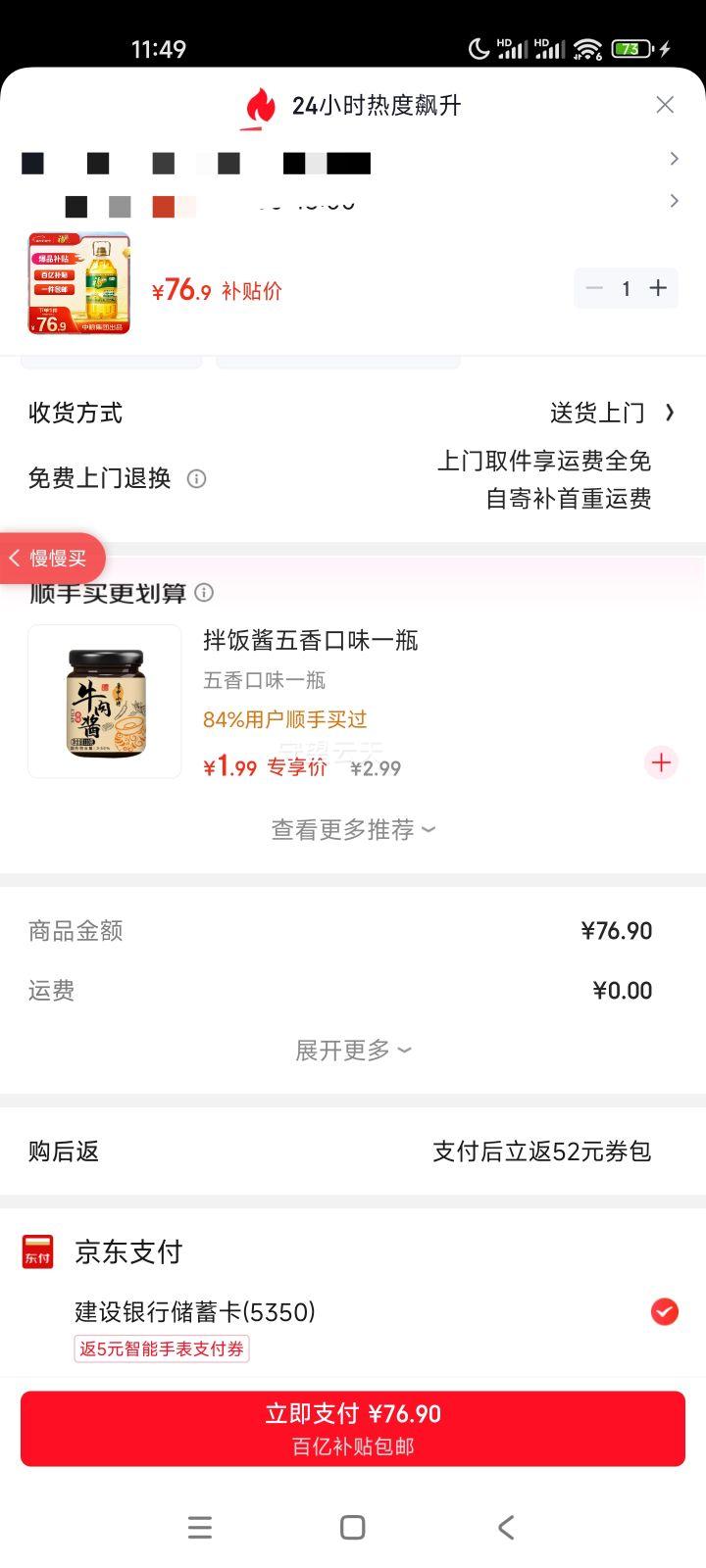Tap the info icon beside 免费上门退换

point(196,479)
